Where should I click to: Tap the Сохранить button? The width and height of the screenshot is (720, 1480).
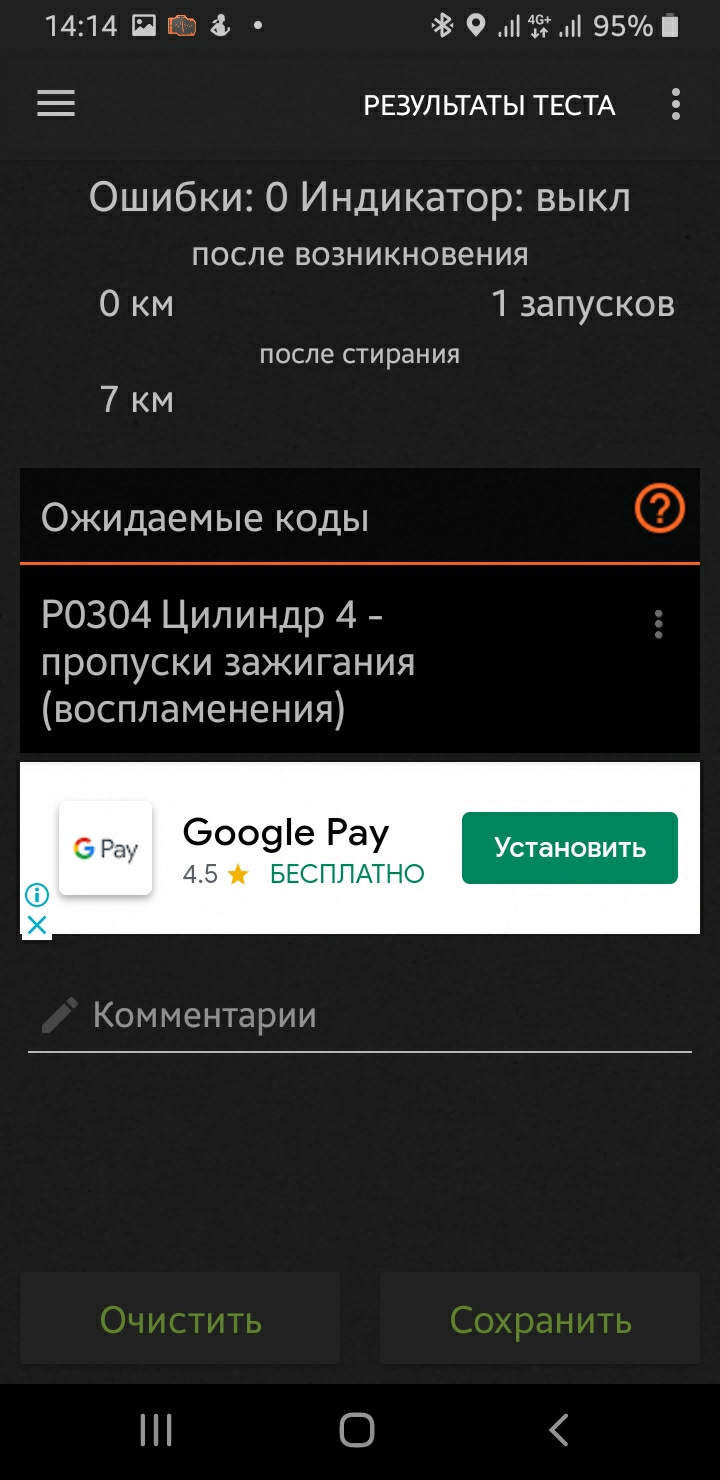coord(540,1320)
